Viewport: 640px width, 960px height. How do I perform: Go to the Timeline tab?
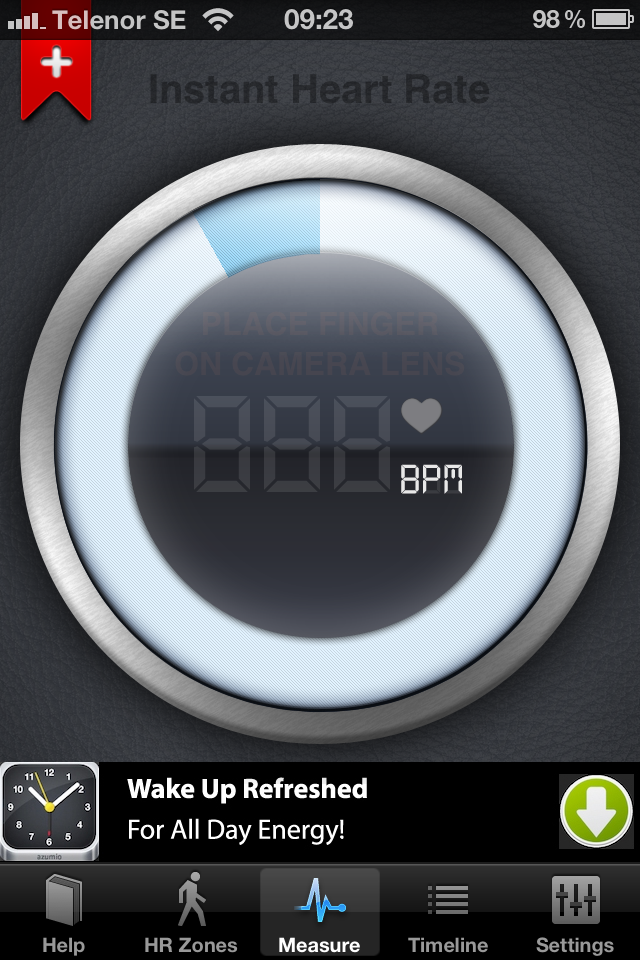point(447,913)
